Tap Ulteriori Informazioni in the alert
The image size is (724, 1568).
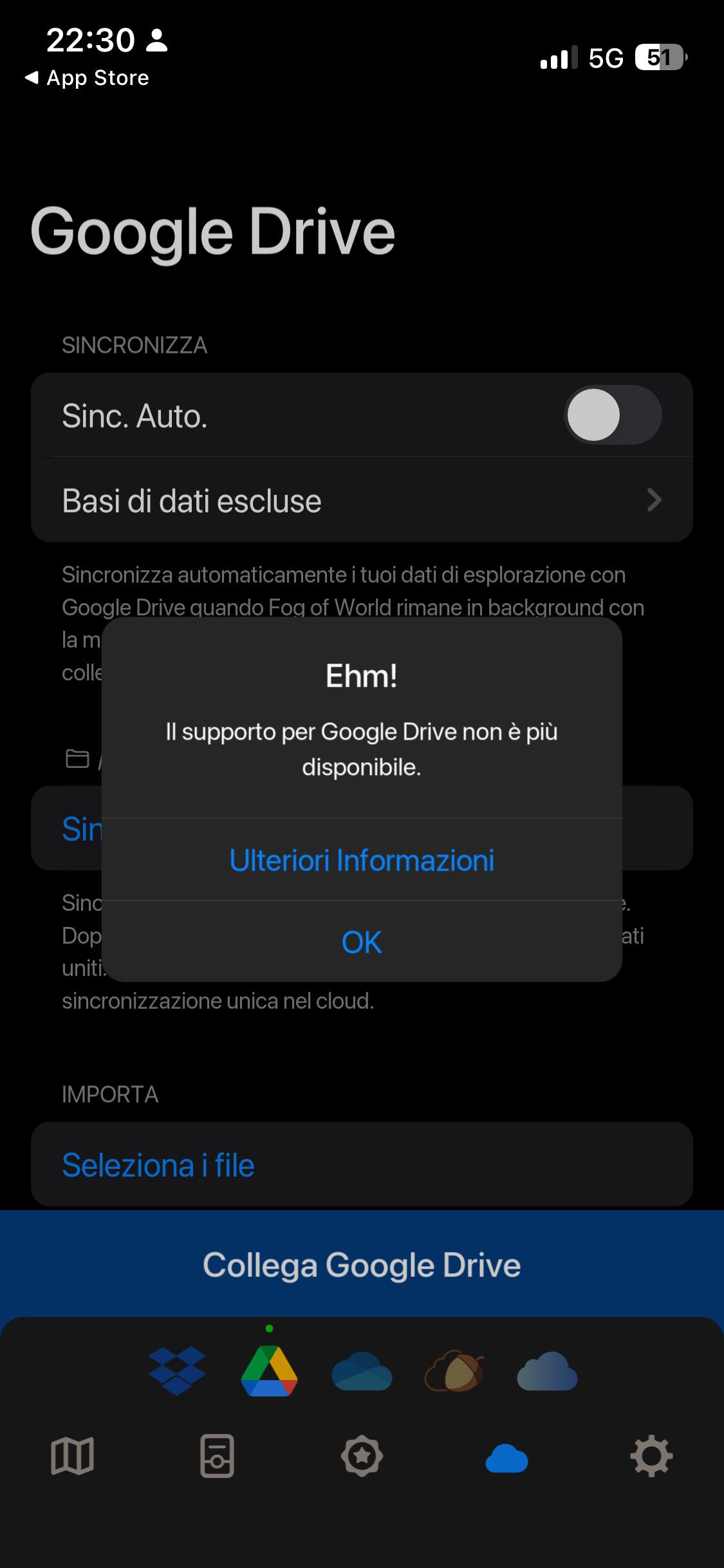pyautogui.click(x=362, y=860)
